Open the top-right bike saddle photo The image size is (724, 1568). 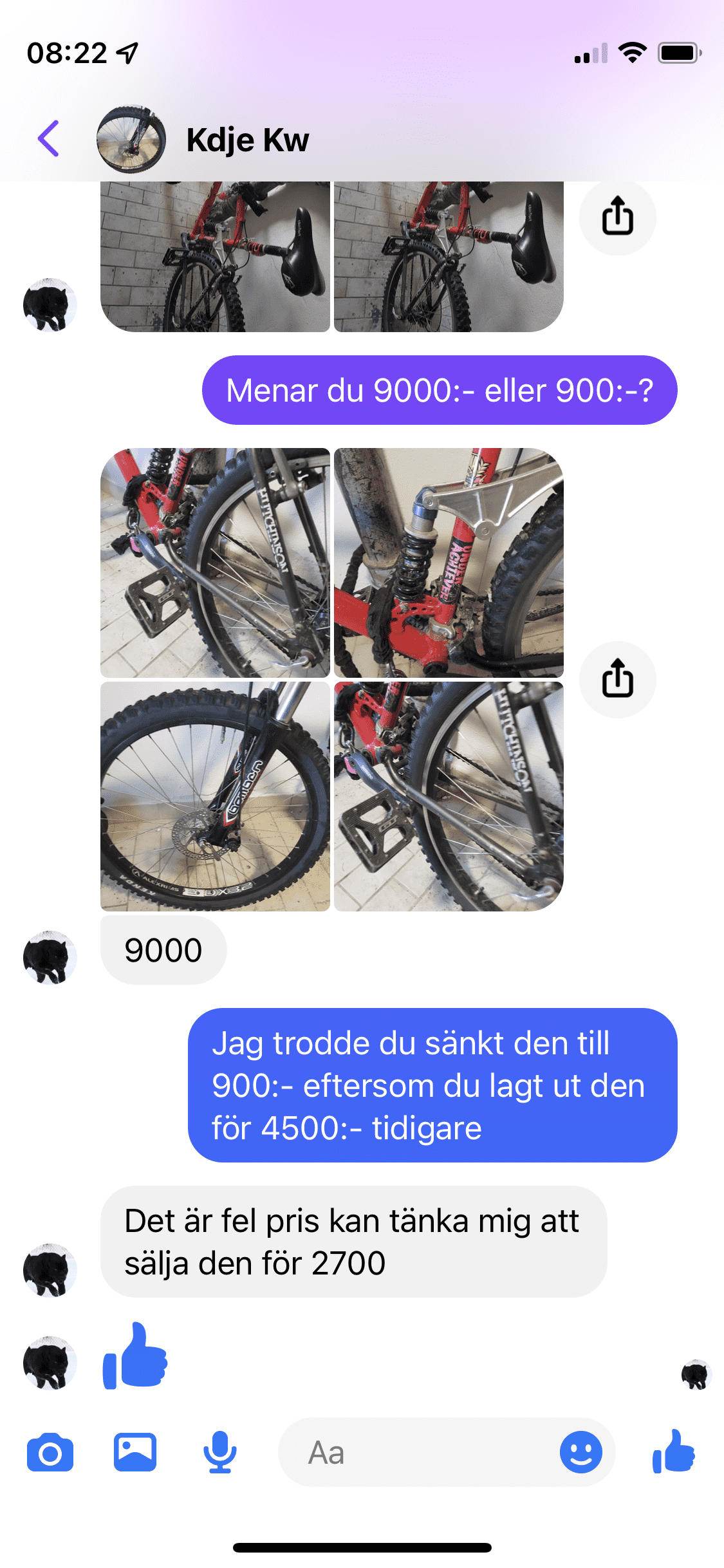point(449,257)
